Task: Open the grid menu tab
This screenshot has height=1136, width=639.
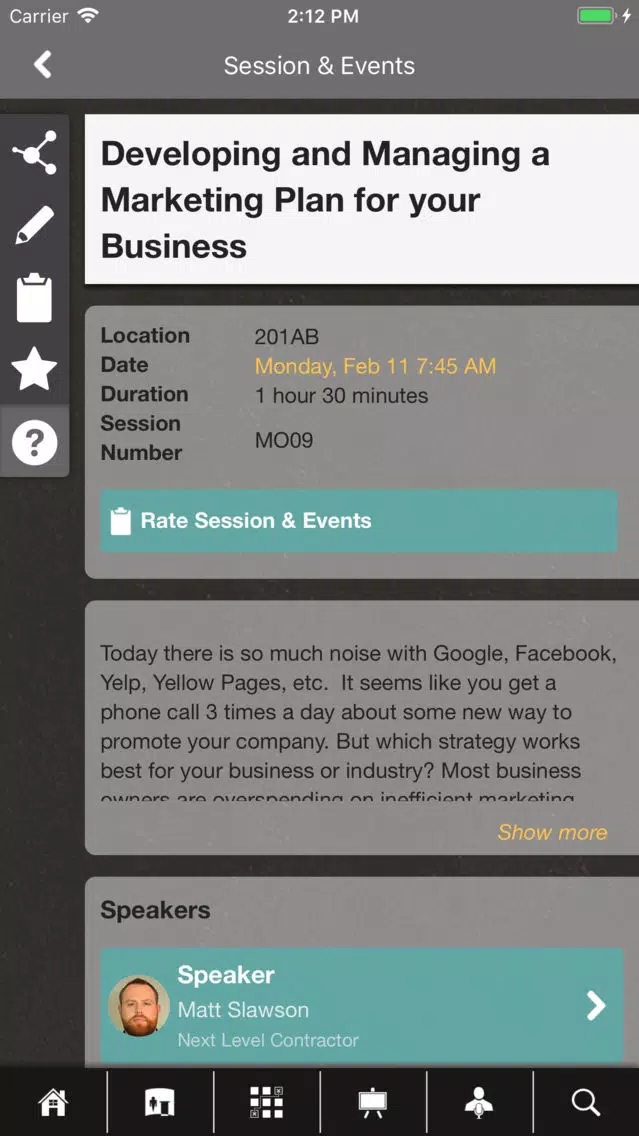Action: coord(266,1102)
